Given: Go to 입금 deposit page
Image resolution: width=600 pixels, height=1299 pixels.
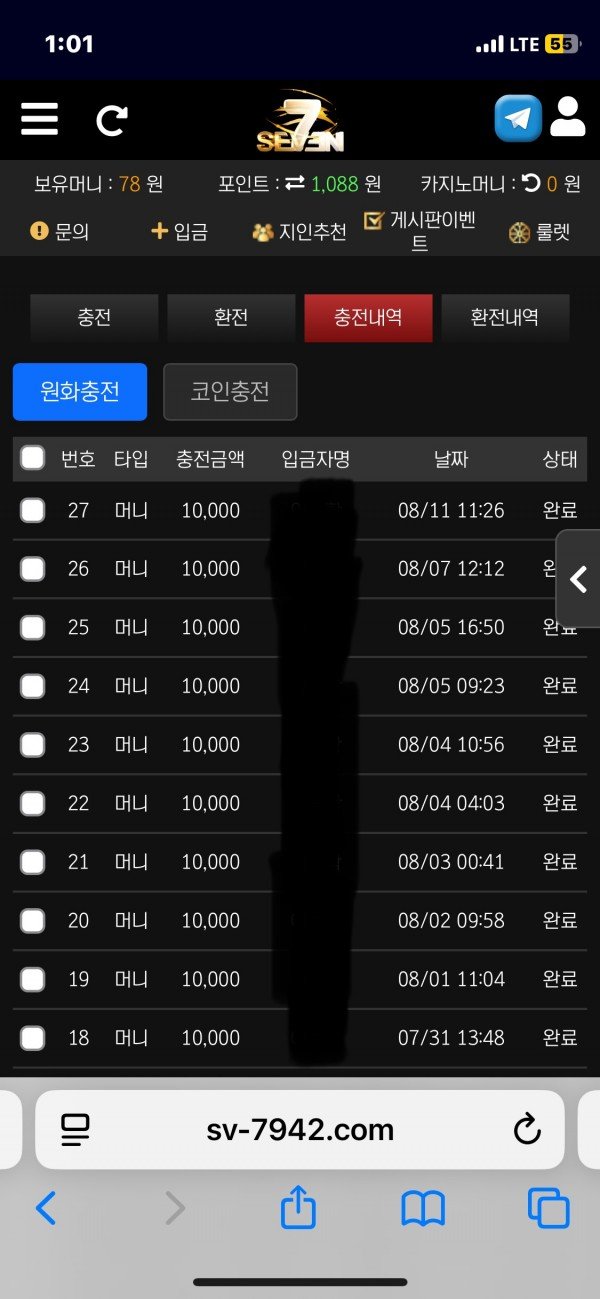Looking at the screenshot, I should (x=179, y=231).
